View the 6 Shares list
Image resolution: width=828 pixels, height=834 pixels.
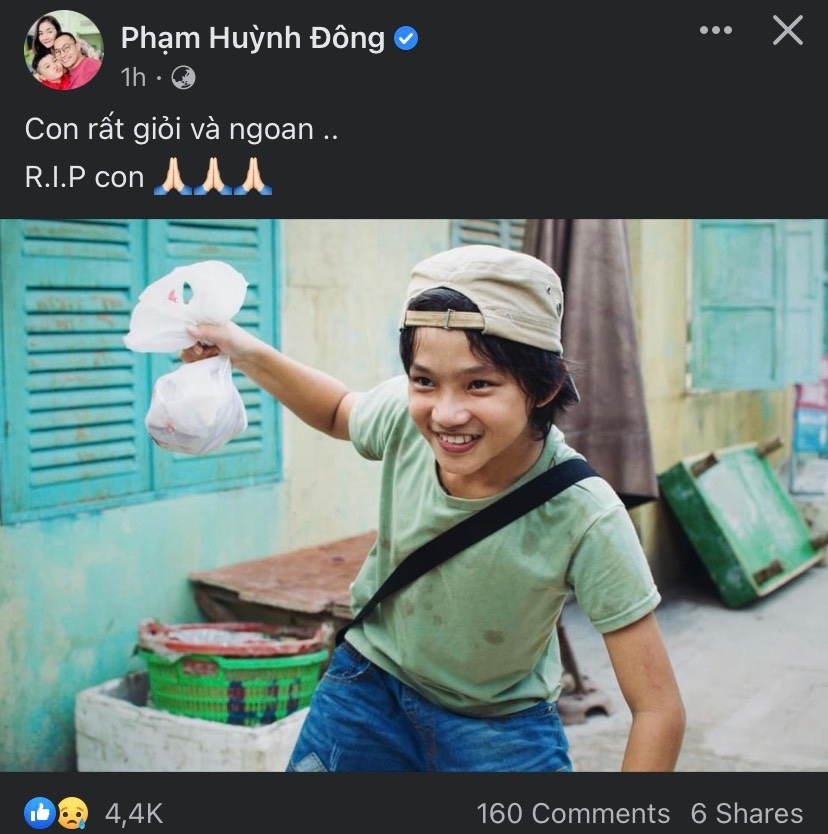[x=746, y=813]
